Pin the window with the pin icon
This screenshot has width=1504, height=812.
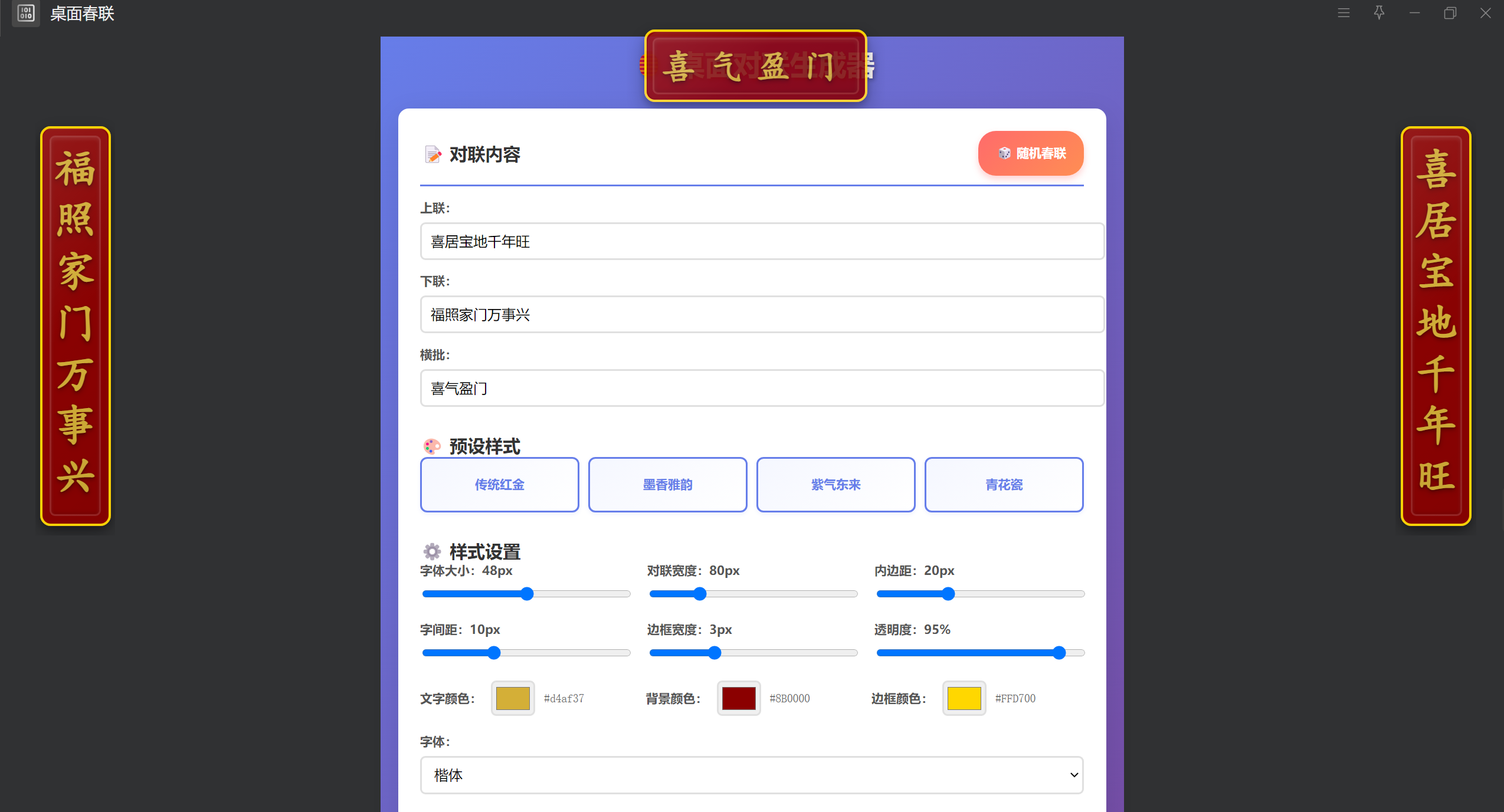tap(1379, 13)
